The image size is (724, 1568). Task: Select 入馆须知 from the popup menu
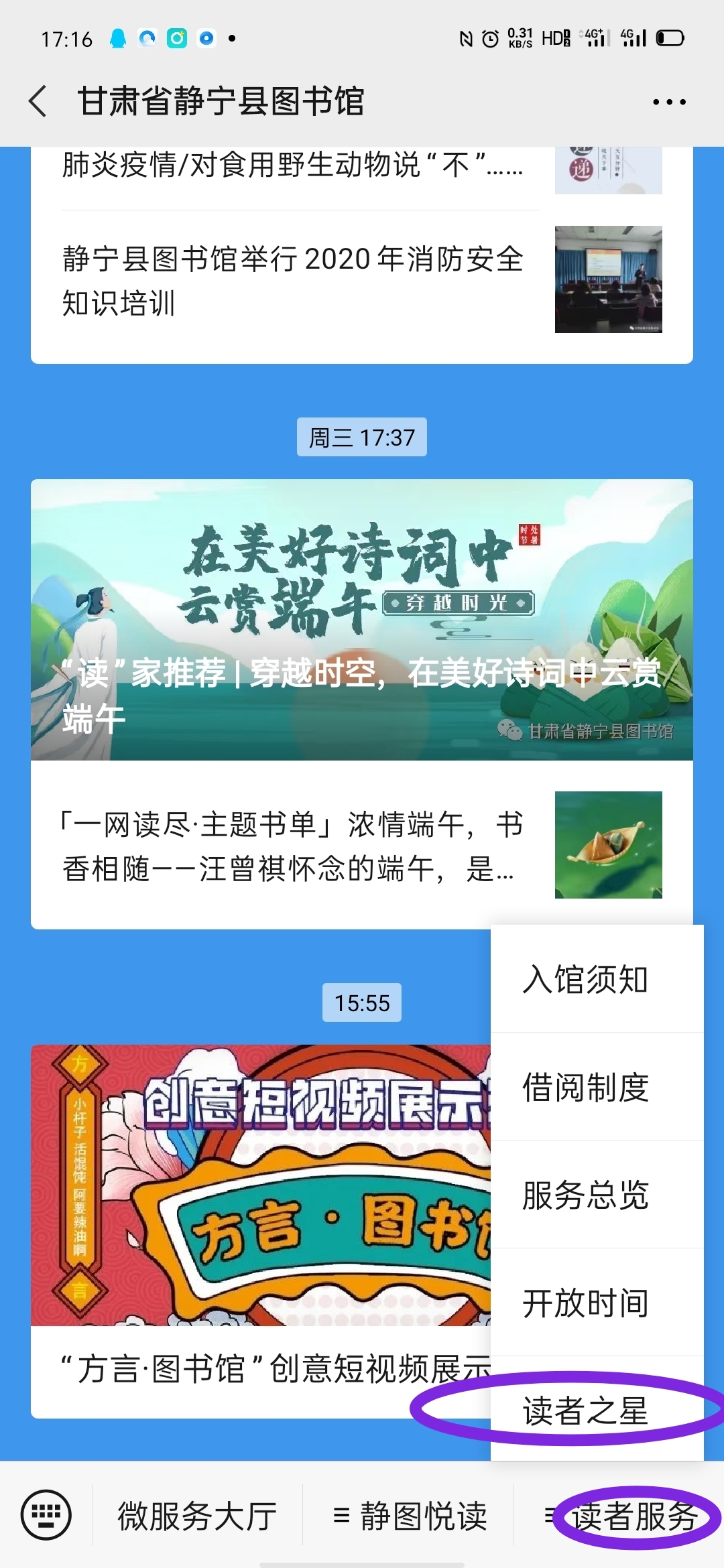(586, 980)
